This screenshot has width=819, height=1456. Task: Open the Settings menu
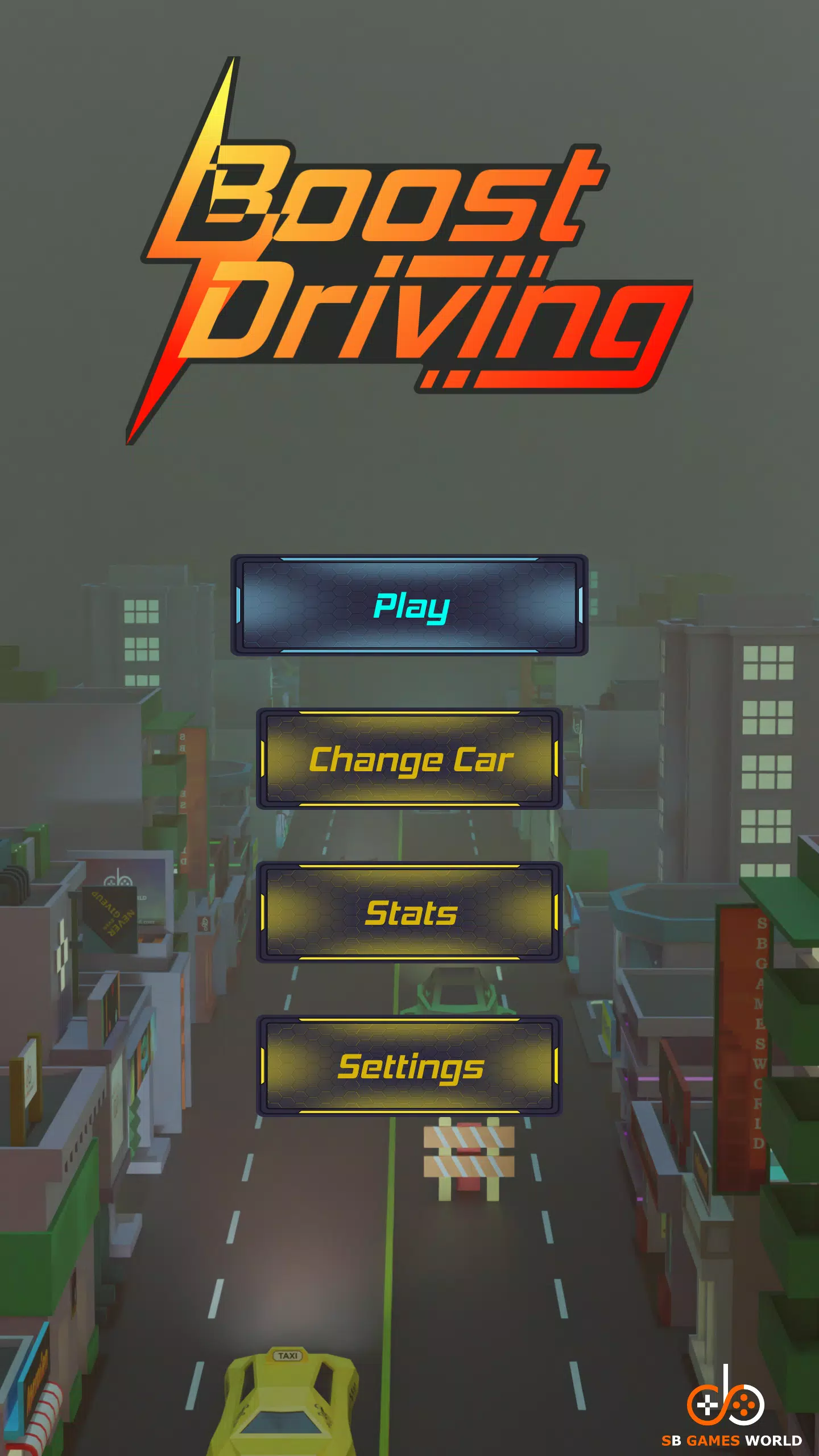[x=409, y=1066]
